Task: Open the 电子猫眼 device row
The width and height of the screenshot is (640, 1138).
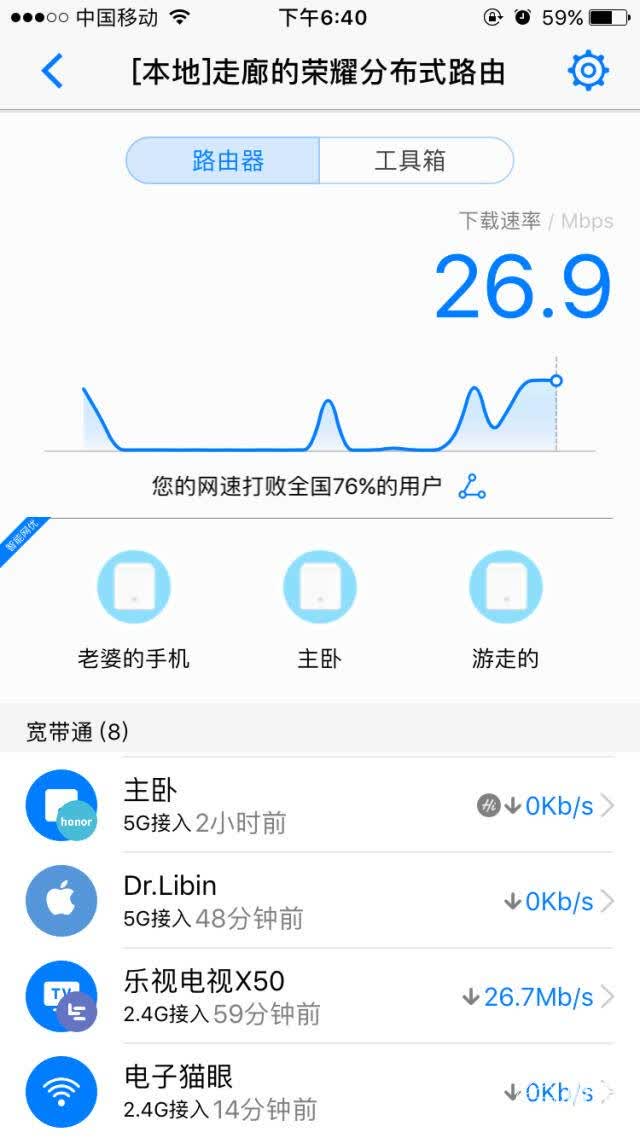Action: (320, 1091)
